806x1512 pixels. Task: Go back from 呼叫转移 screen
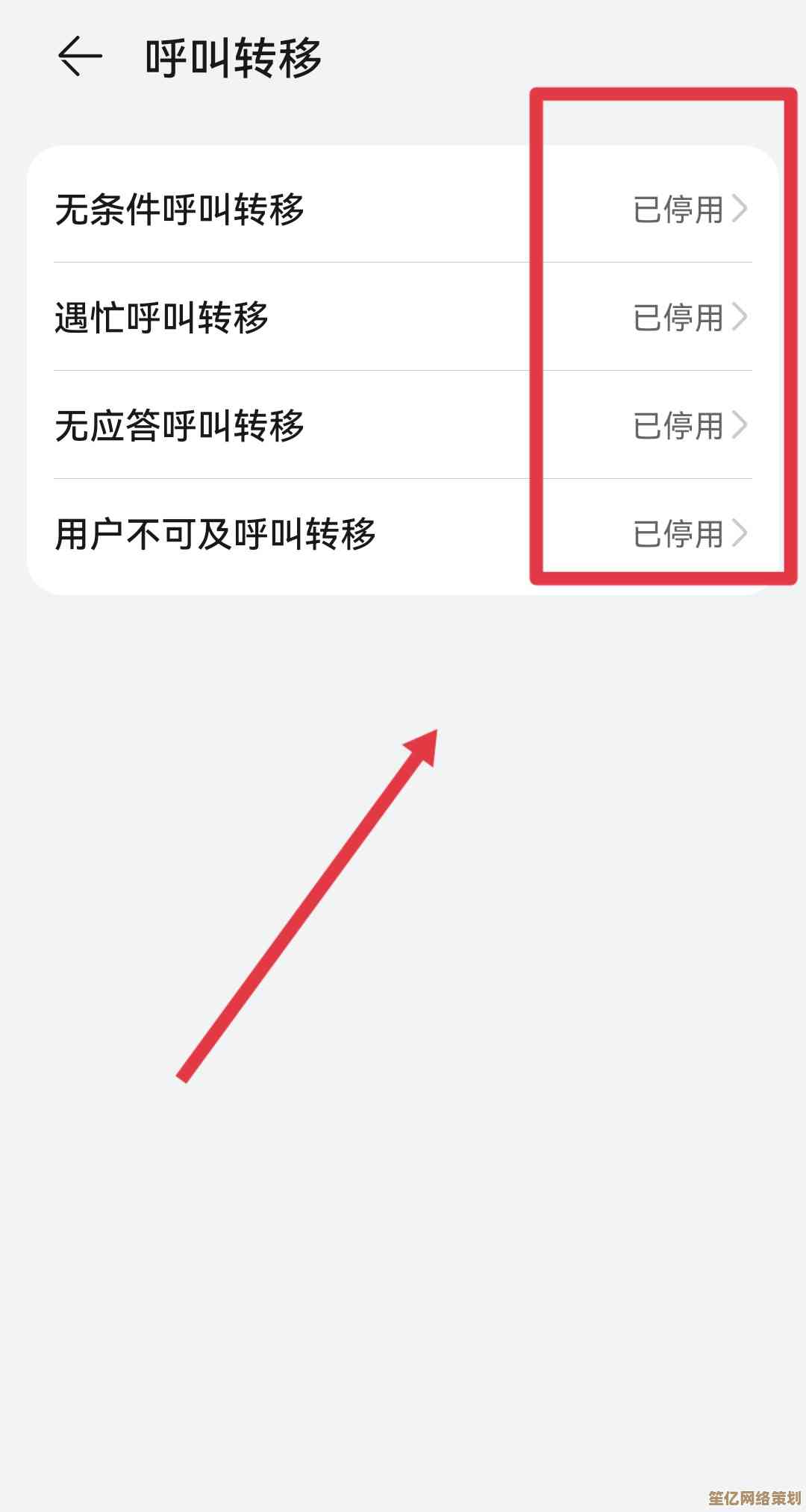click(x=79, y=57)
